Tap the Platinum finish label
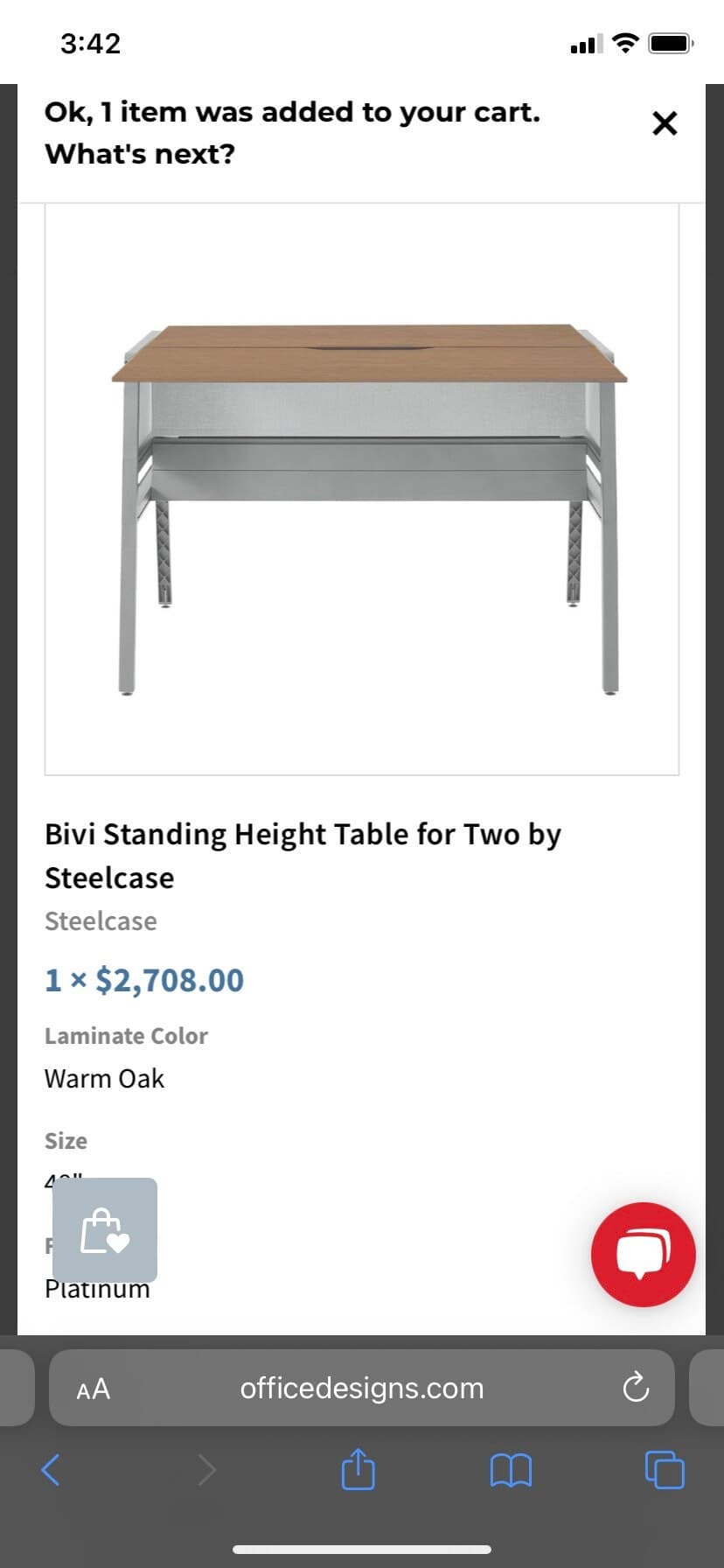 [x=97, y=1288]
